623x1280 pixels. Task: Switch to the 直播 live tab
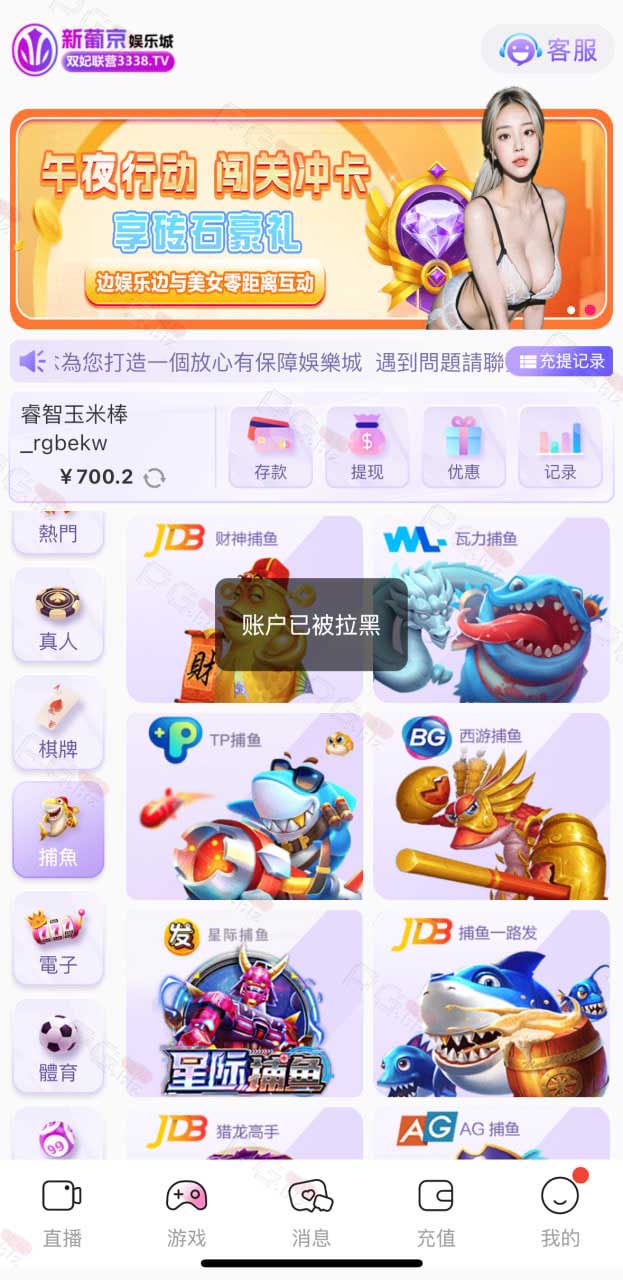(x=62, y=1211)
